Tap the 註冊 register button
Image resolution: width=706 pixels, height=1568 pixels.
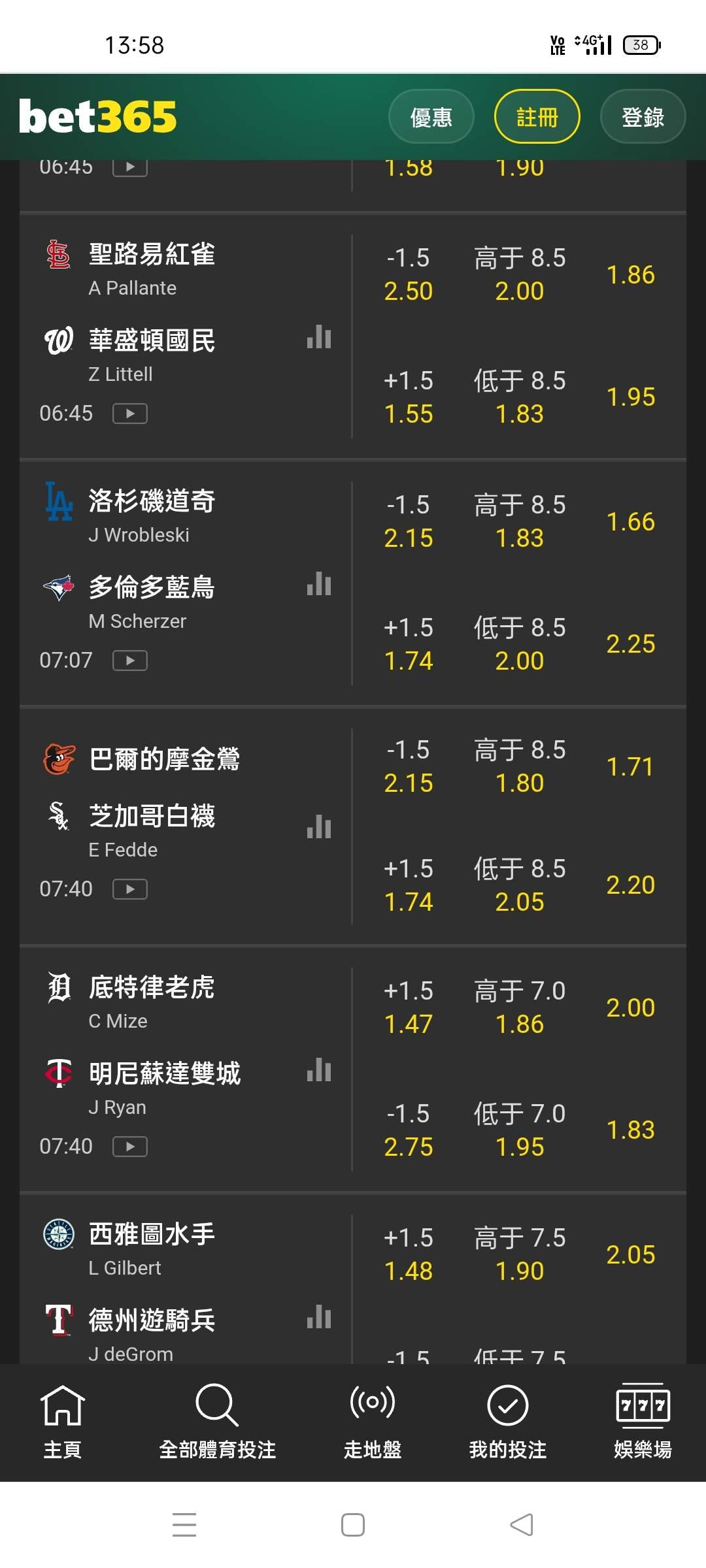537,117
